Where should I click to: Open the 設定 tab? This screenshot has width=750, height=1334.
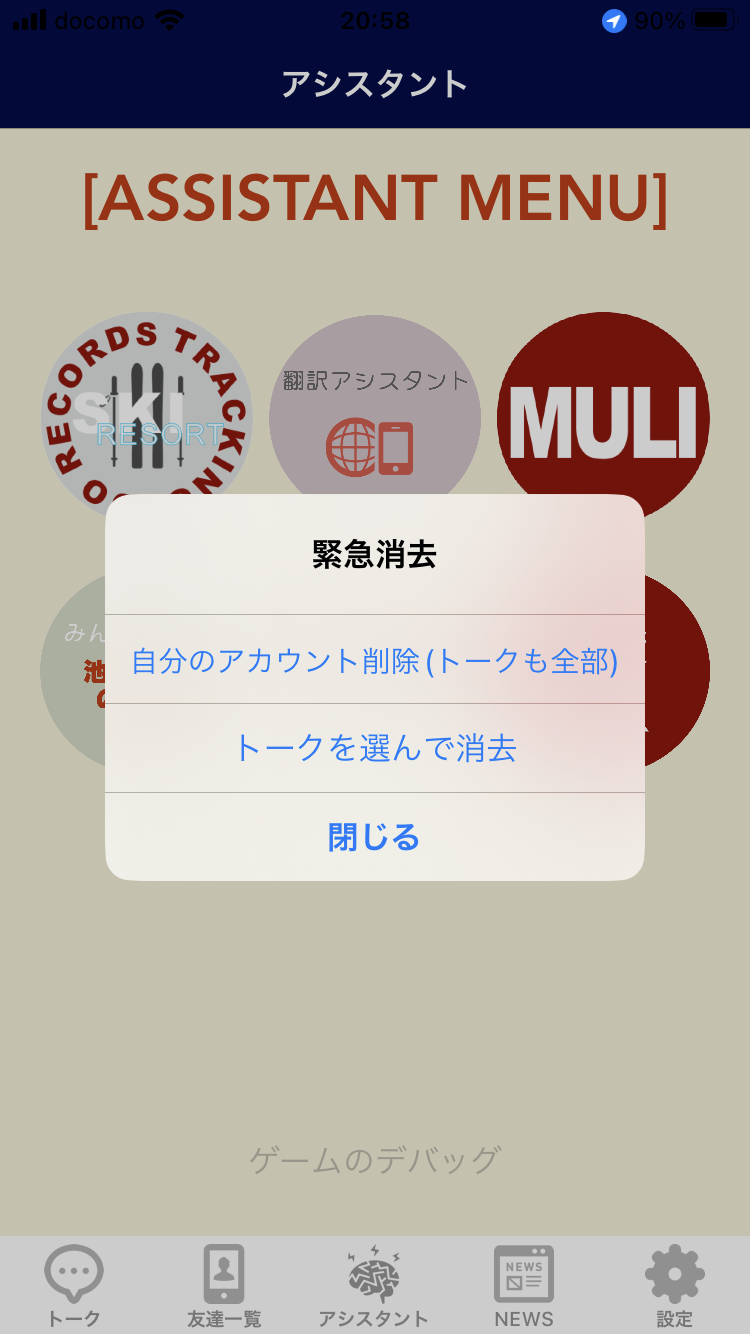pyautogui.click(x=674, y=1286)
